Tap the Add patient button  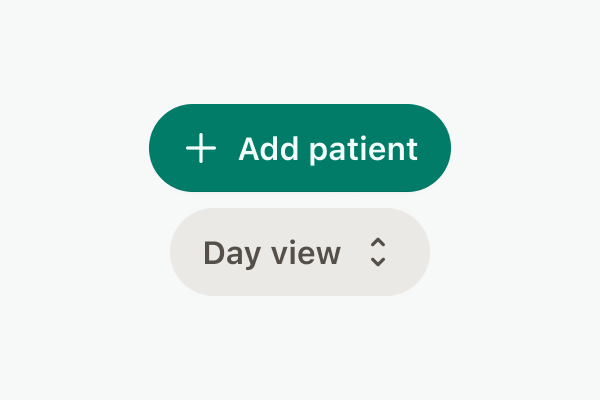tap(300, 148)
